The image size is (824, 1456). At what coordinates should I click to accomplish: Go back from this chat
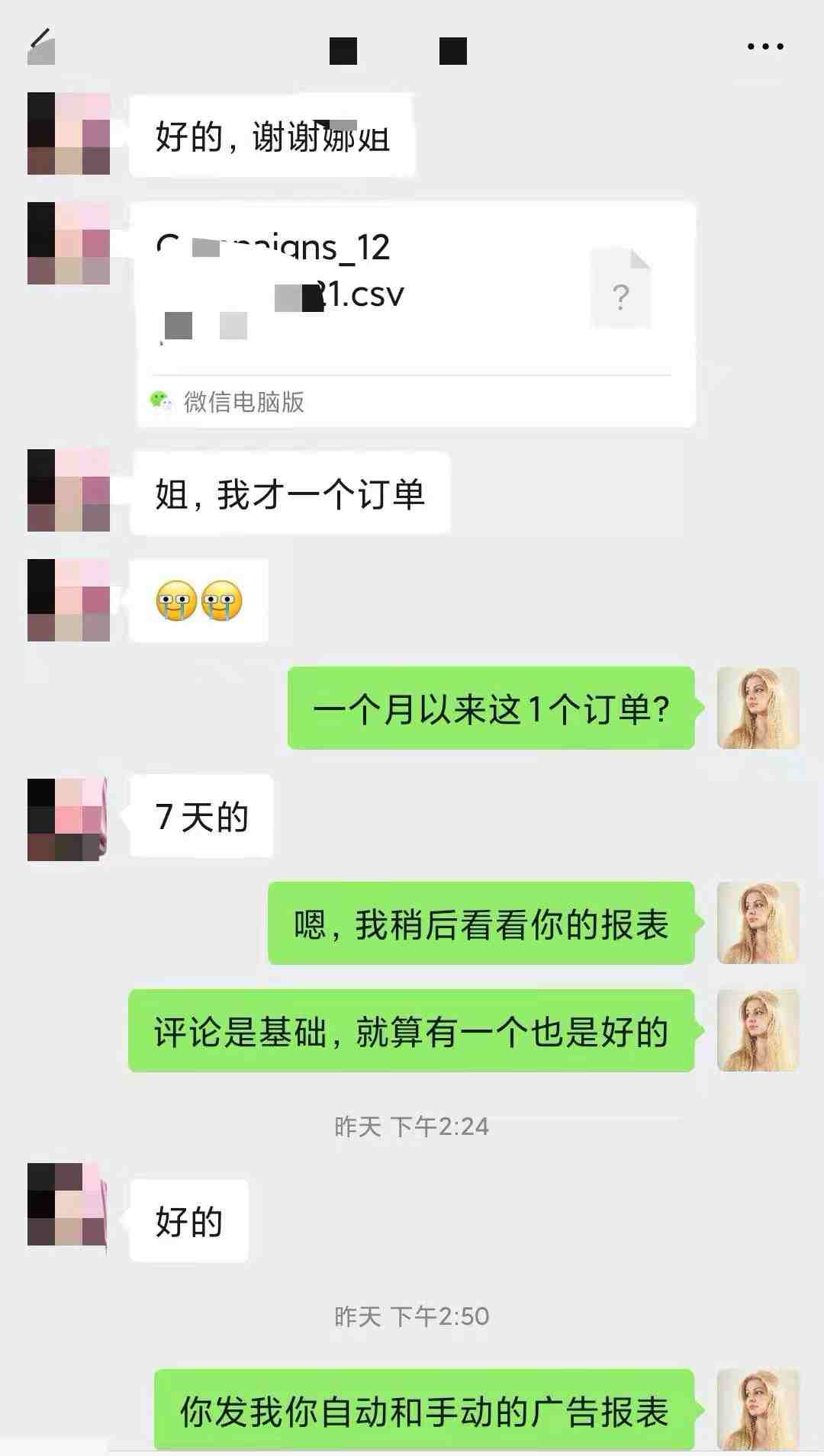coord(41,47)
